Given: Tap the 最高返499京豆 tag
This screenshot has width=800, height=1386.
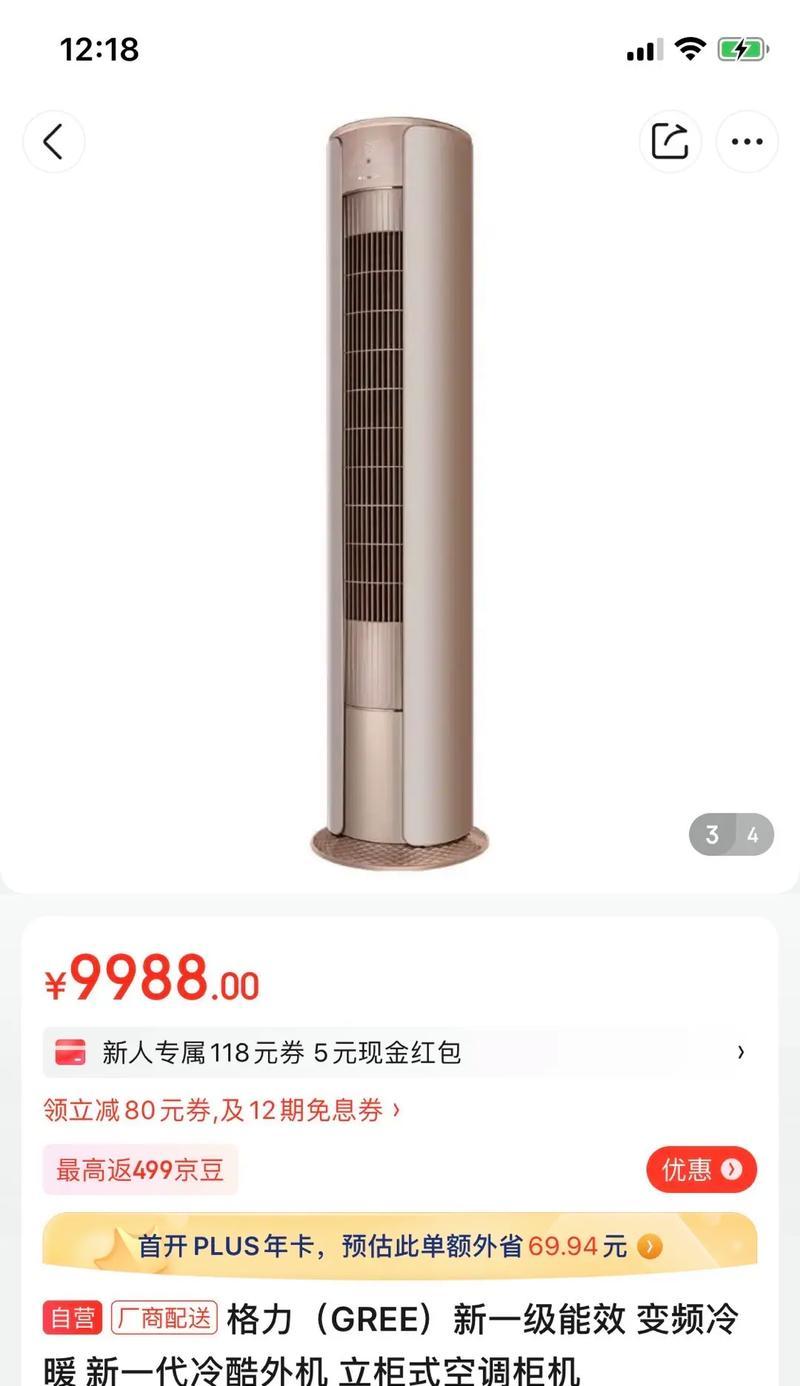Looking at the screenshot, I should point(140,1170).
